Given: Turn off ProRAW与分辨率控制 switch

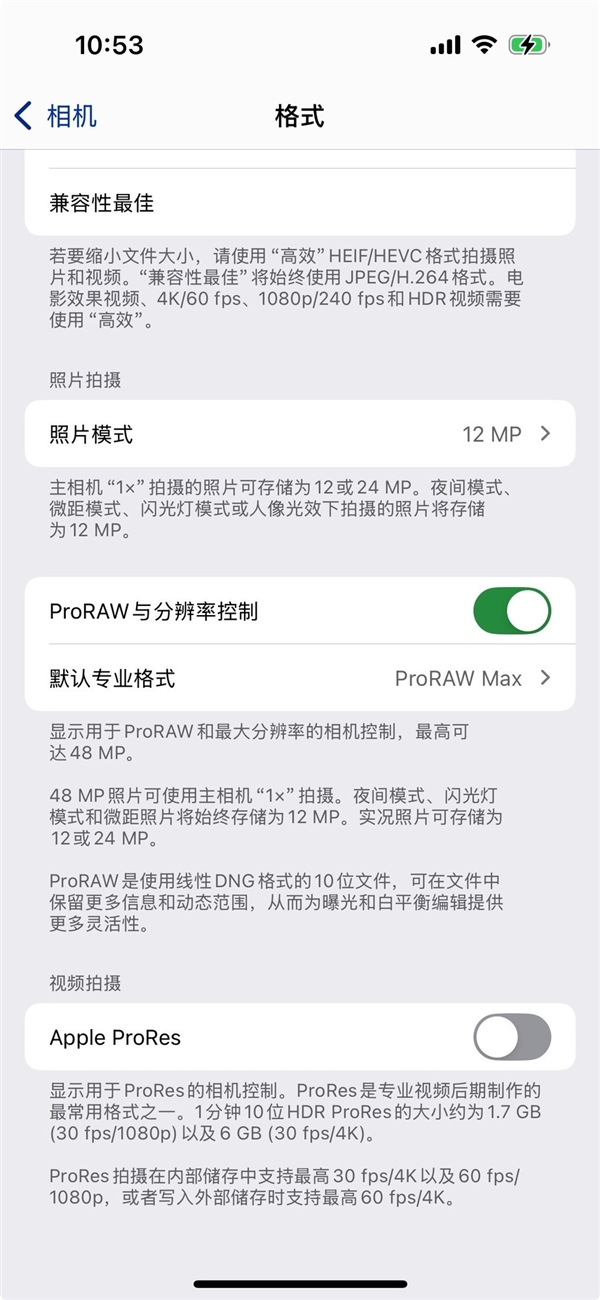Looking at the screenshot, I should click(x=511, y=611).
